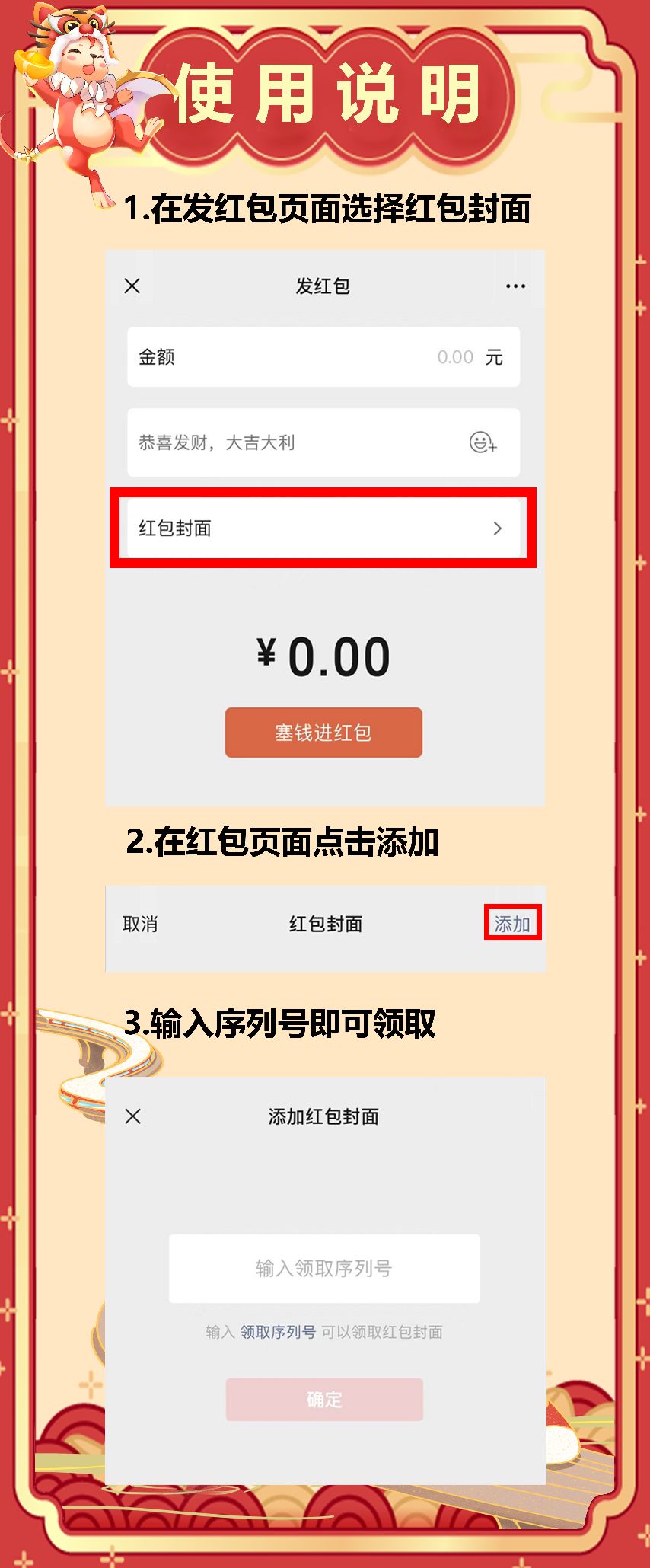Close the 添加红包封面 dialog with the X icon
The image size is (650, 1568).
[x=132, y=1116]
